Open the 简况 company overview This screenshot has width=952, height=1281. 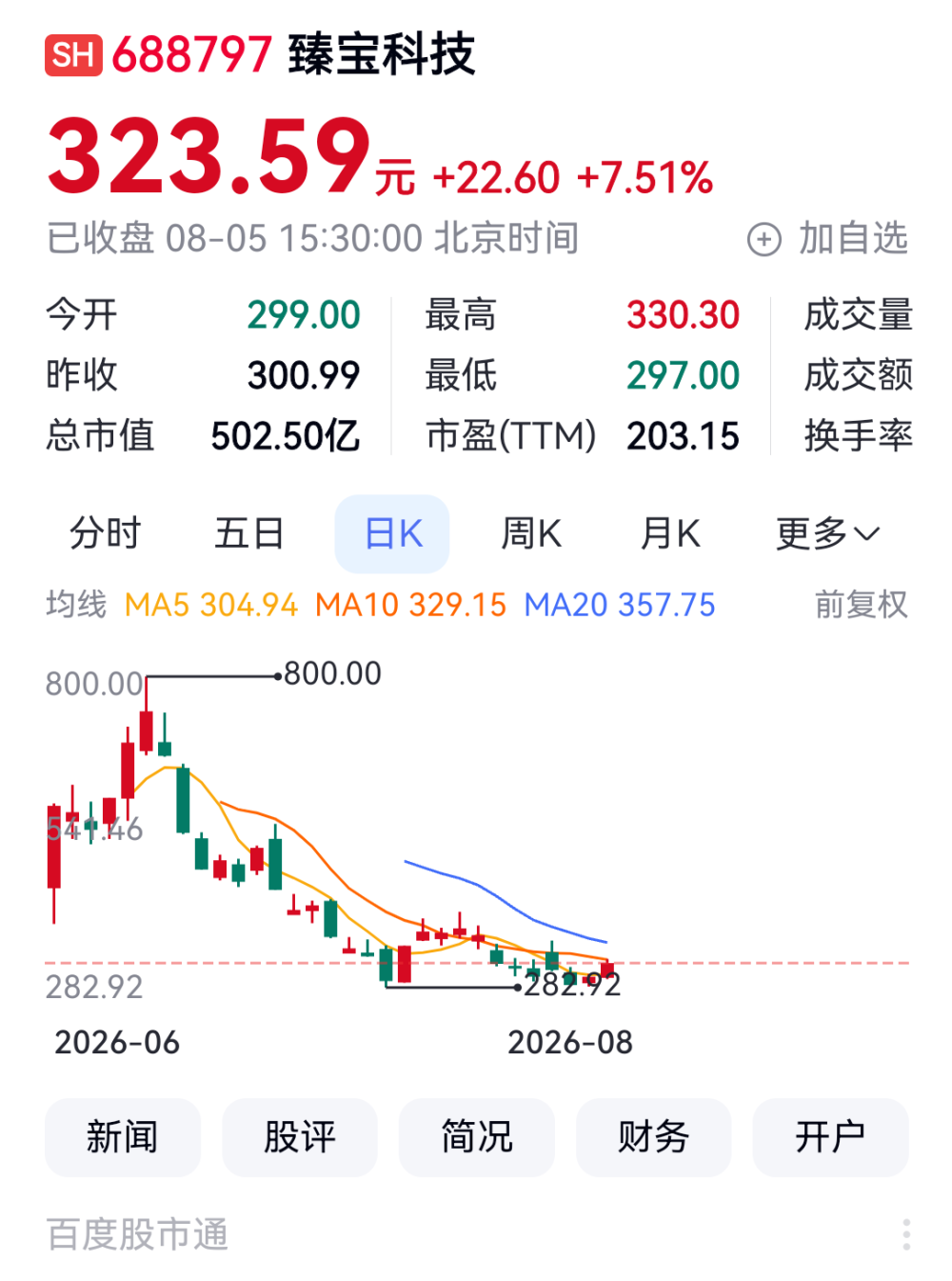pos(476,1136)
